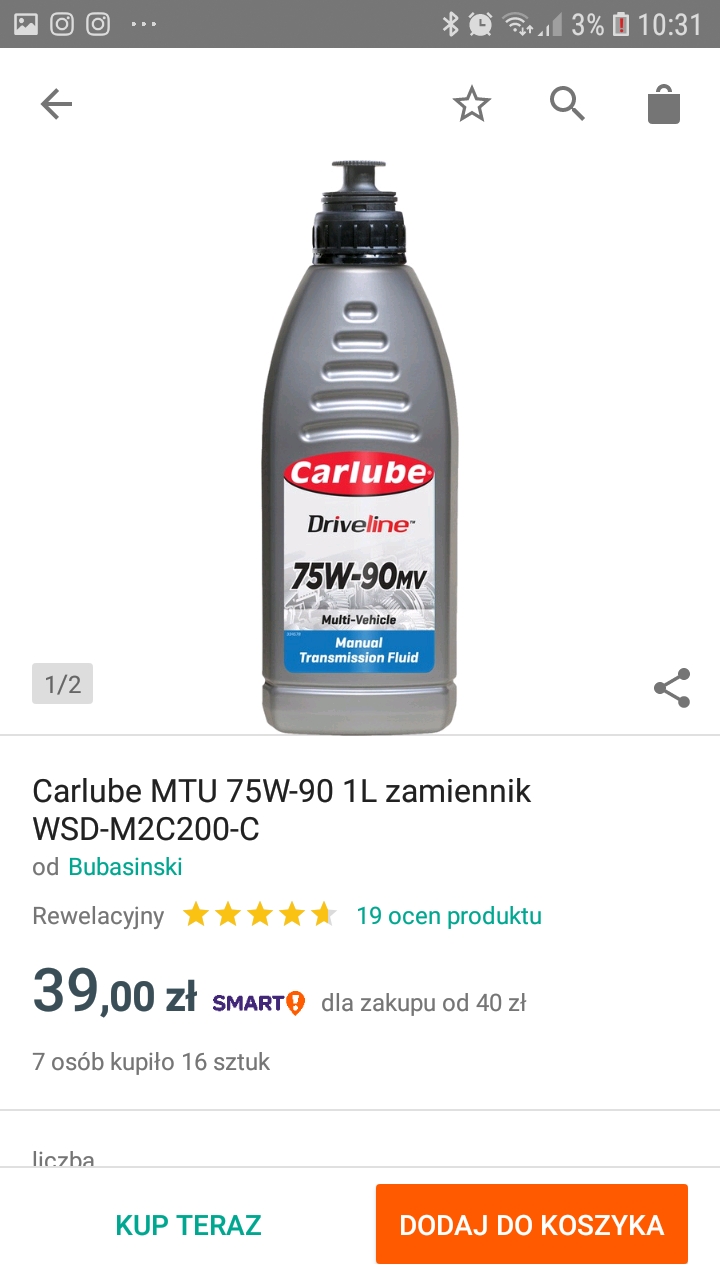Go back using the arrow icon
The image size is (720, 1280).
coord(56,104)
